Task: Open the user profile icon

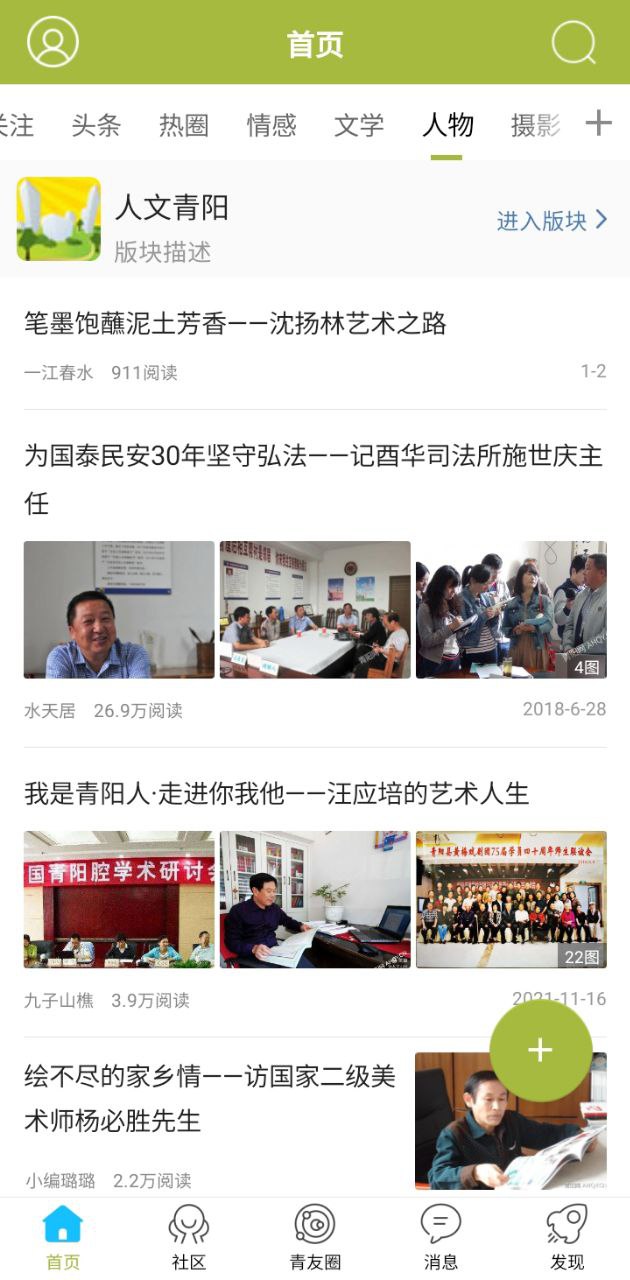Action: pyautogui.click(x=52, y=42)
